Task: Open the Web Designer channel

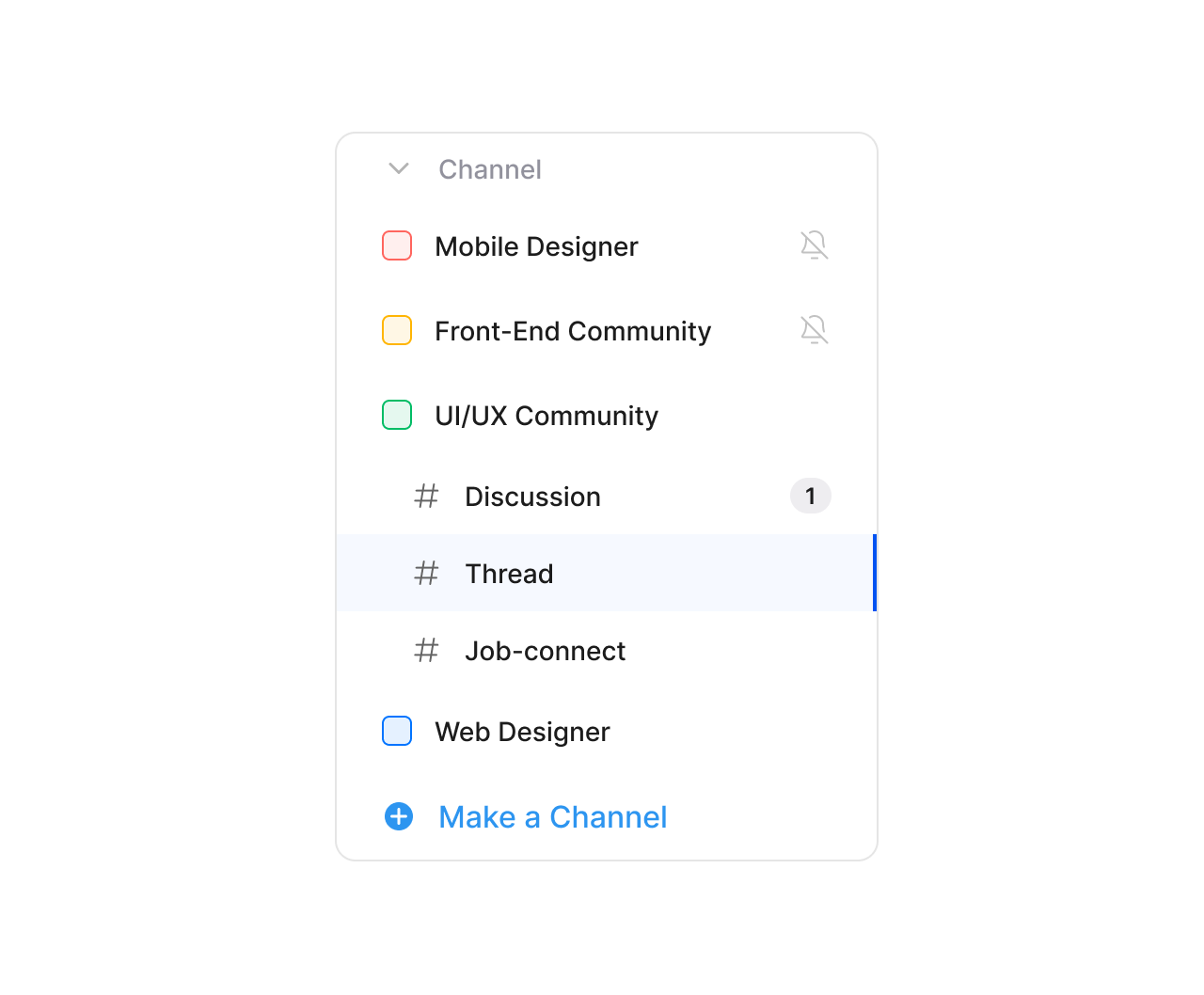Action: [522, 732]
